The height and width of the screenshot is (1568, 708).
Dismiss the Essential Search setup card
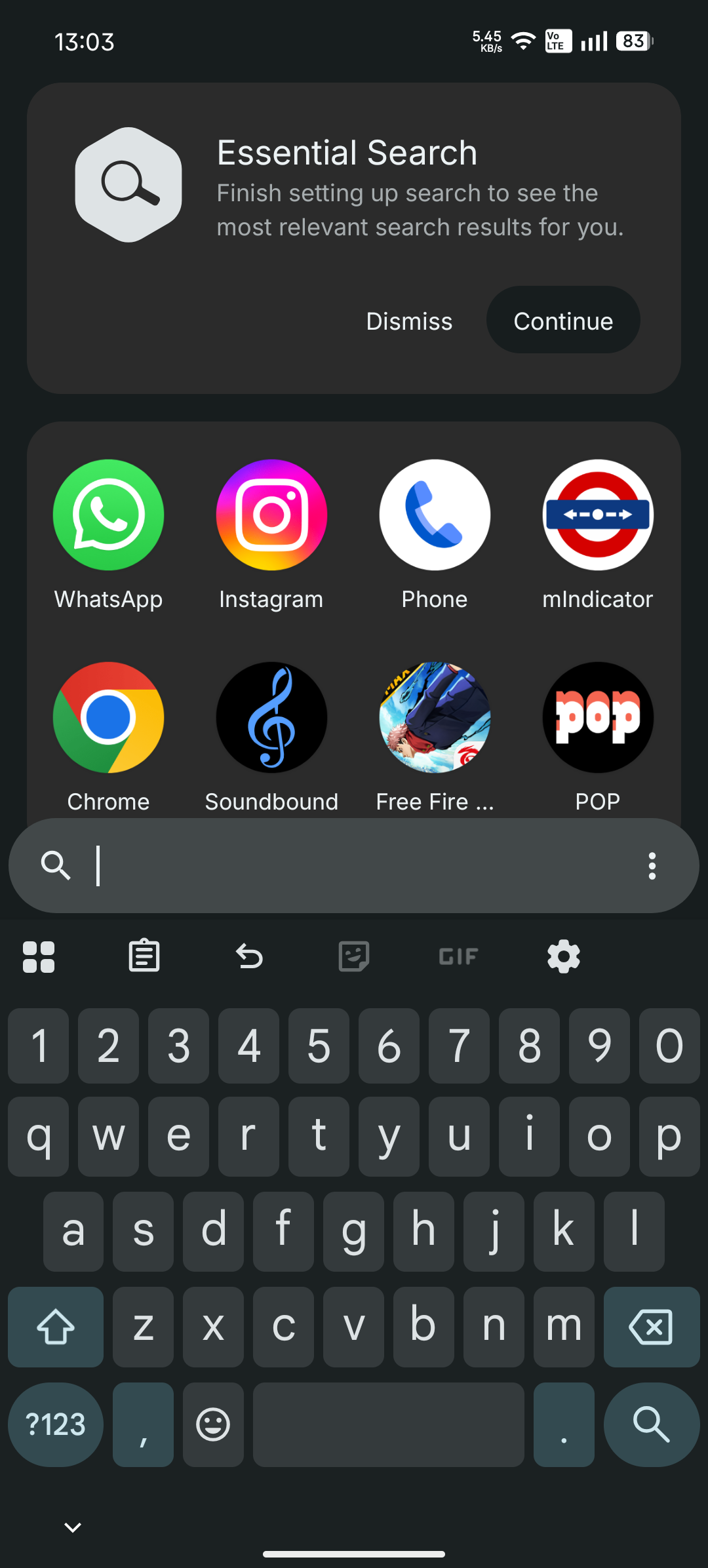[x=409, y=321]
